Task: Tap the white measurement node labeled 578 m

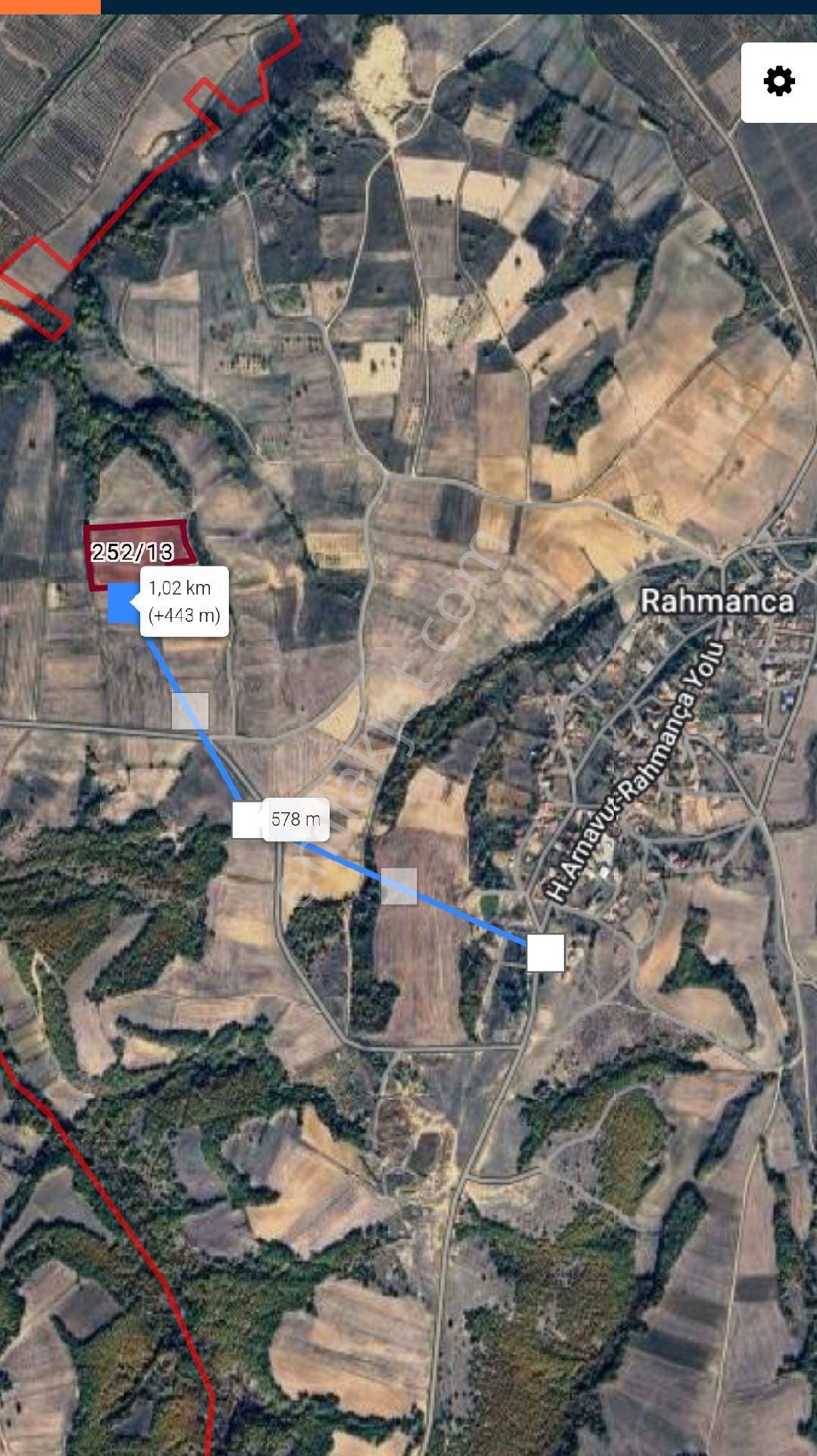Action: [x=248, y=820]
